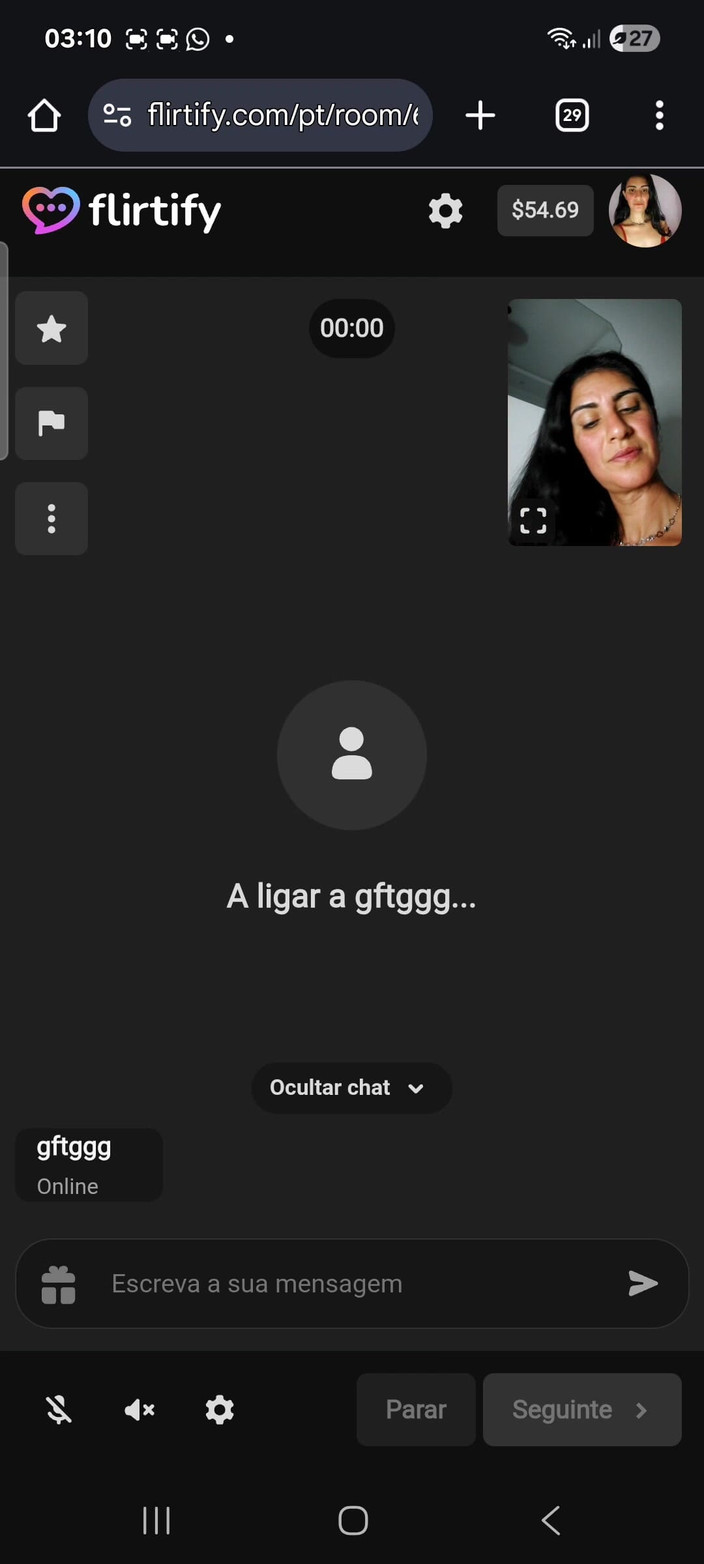
Task: Go to the browser home page
Action: 44,116
